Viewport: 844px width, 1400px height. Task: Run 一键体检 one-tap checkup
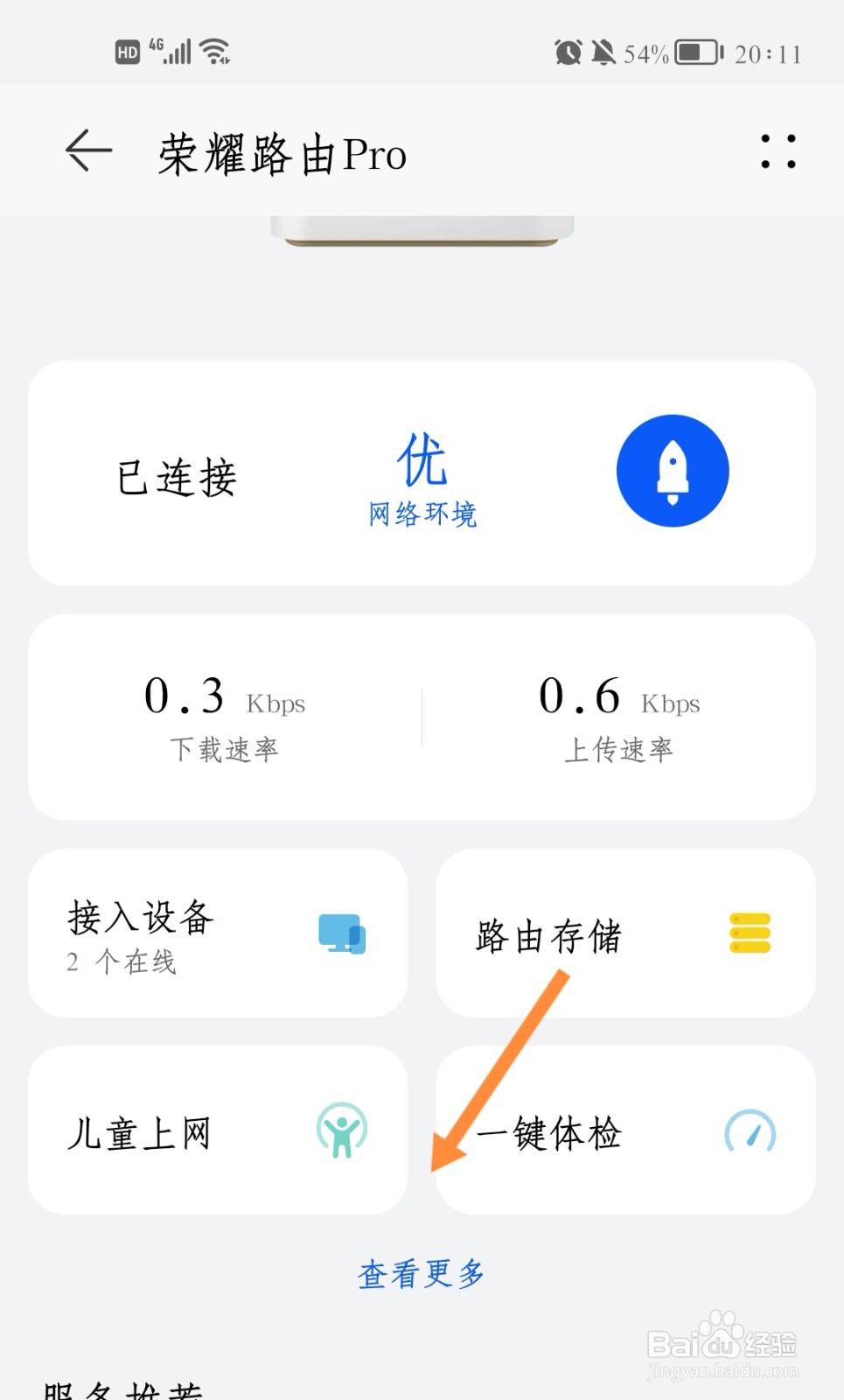(625, 1130)
